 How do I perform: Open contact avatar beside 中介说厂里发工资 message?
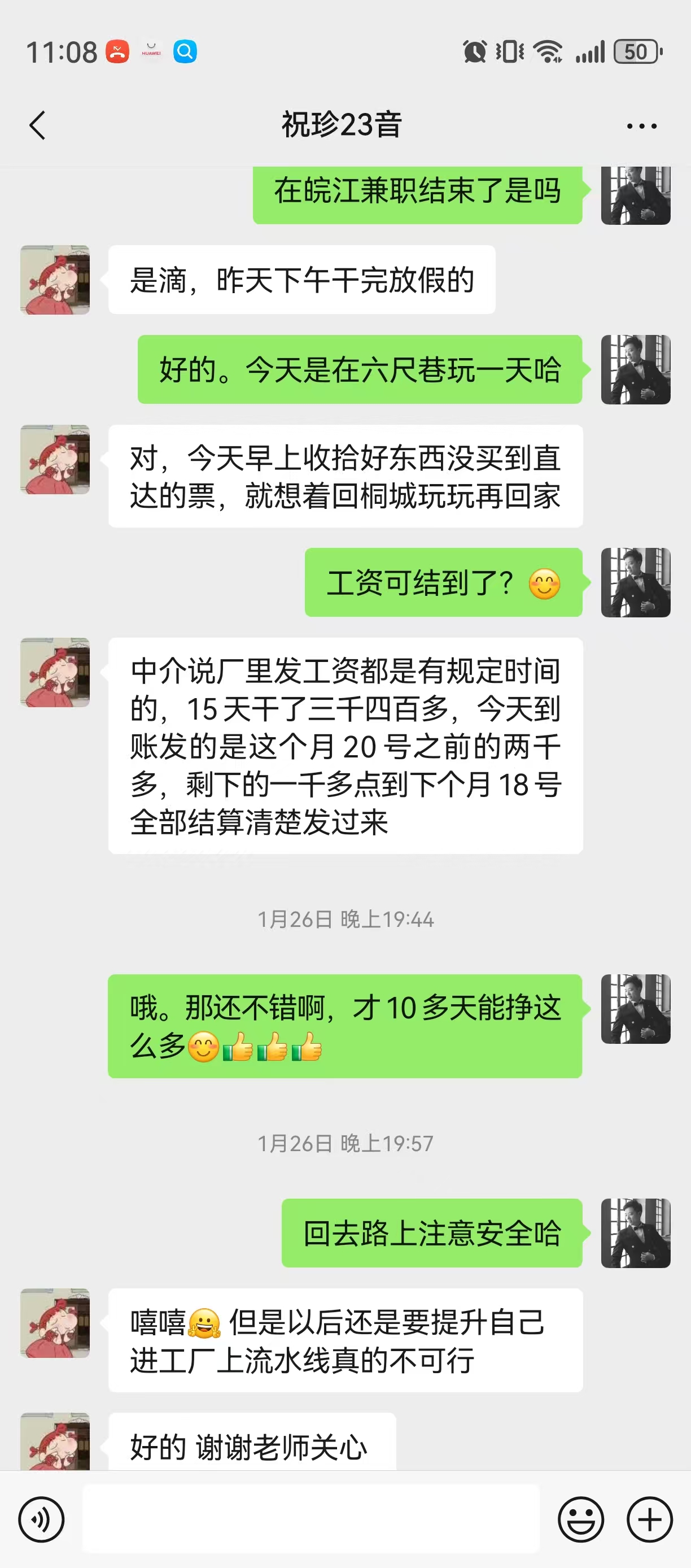(55, 672)
